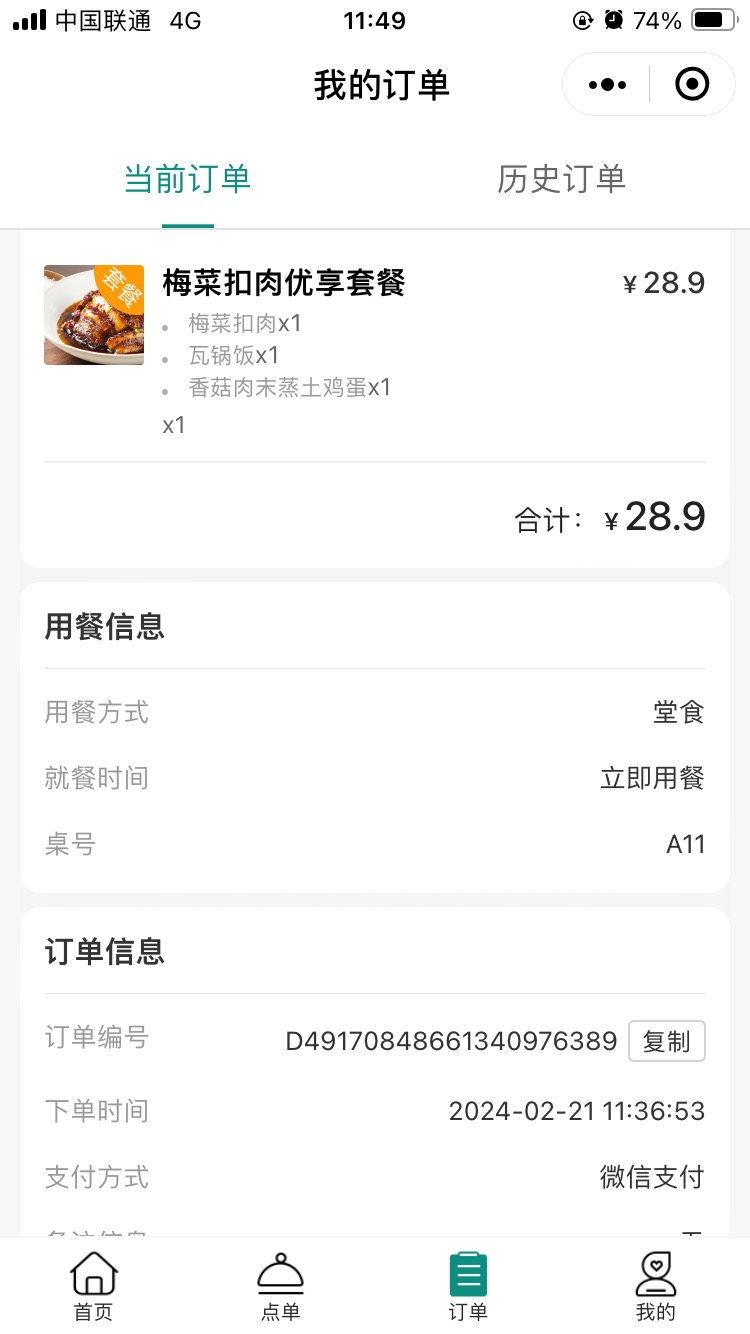
Task: Select the 当前订单 tab
Action: click(x=187, y=179)
